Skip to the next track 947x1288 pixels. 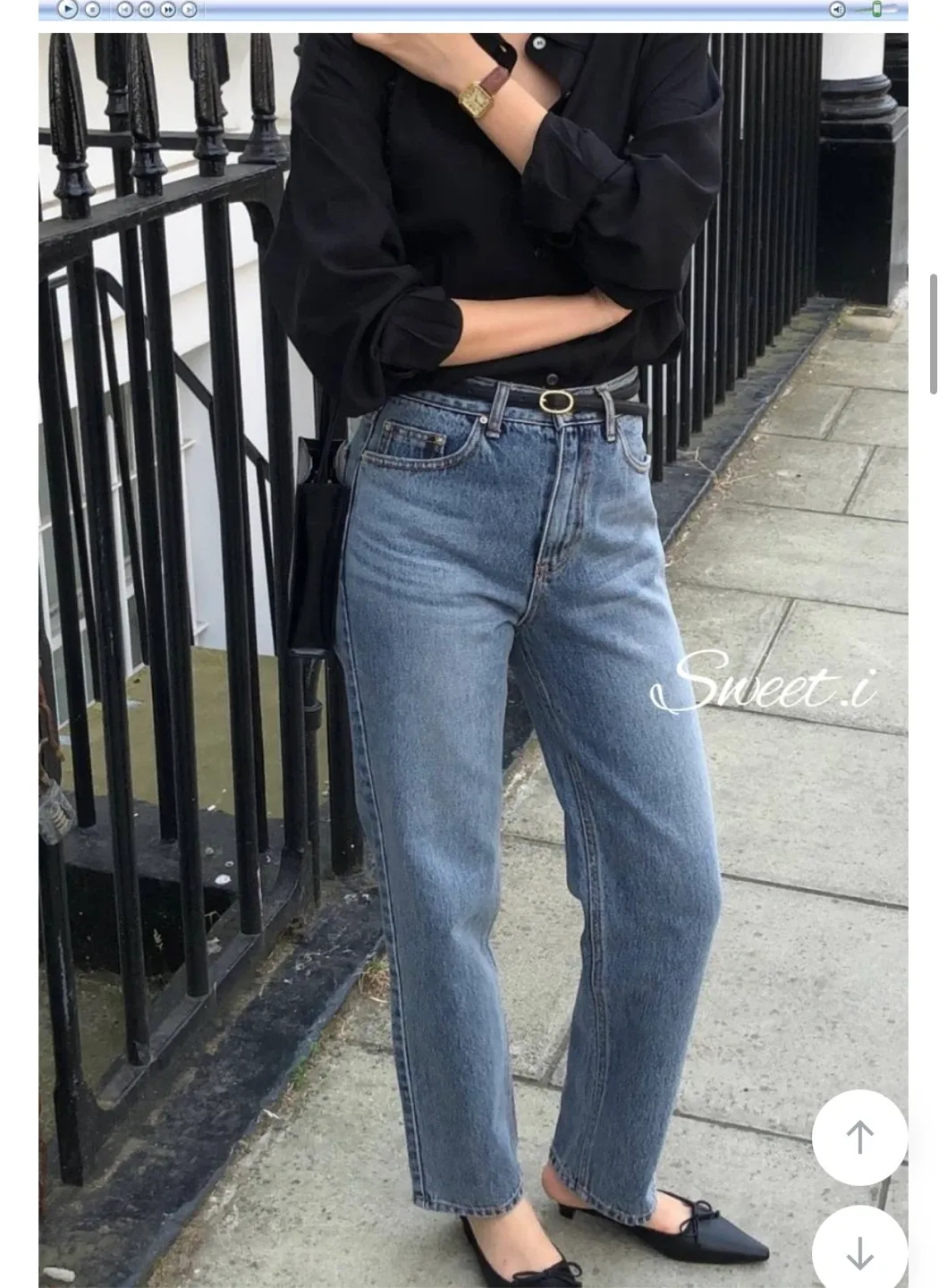coord(189,9)
